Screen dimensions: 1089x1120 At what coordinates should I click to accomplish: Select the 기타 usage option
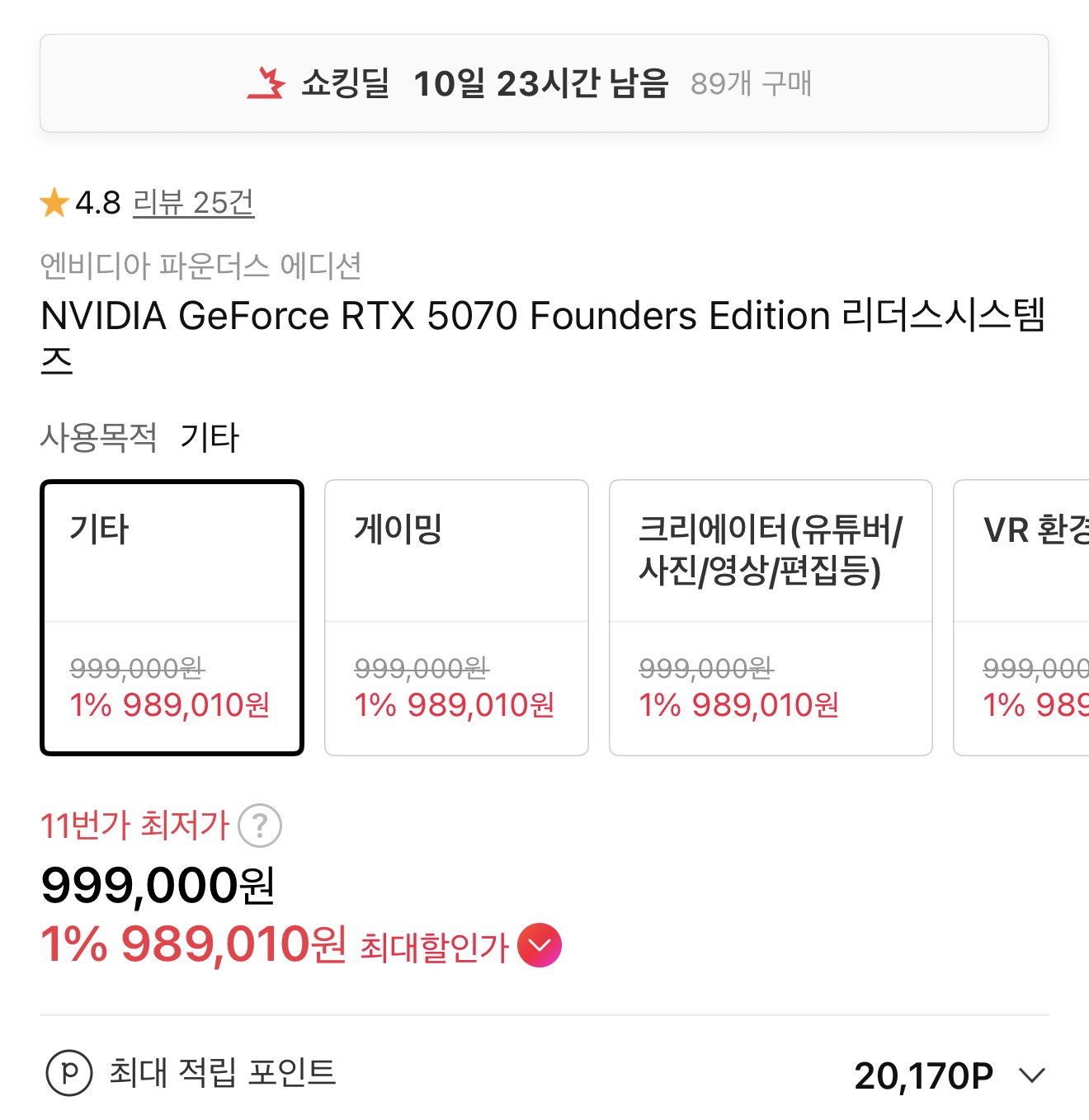pyautogui.click(x=172, y=617)
